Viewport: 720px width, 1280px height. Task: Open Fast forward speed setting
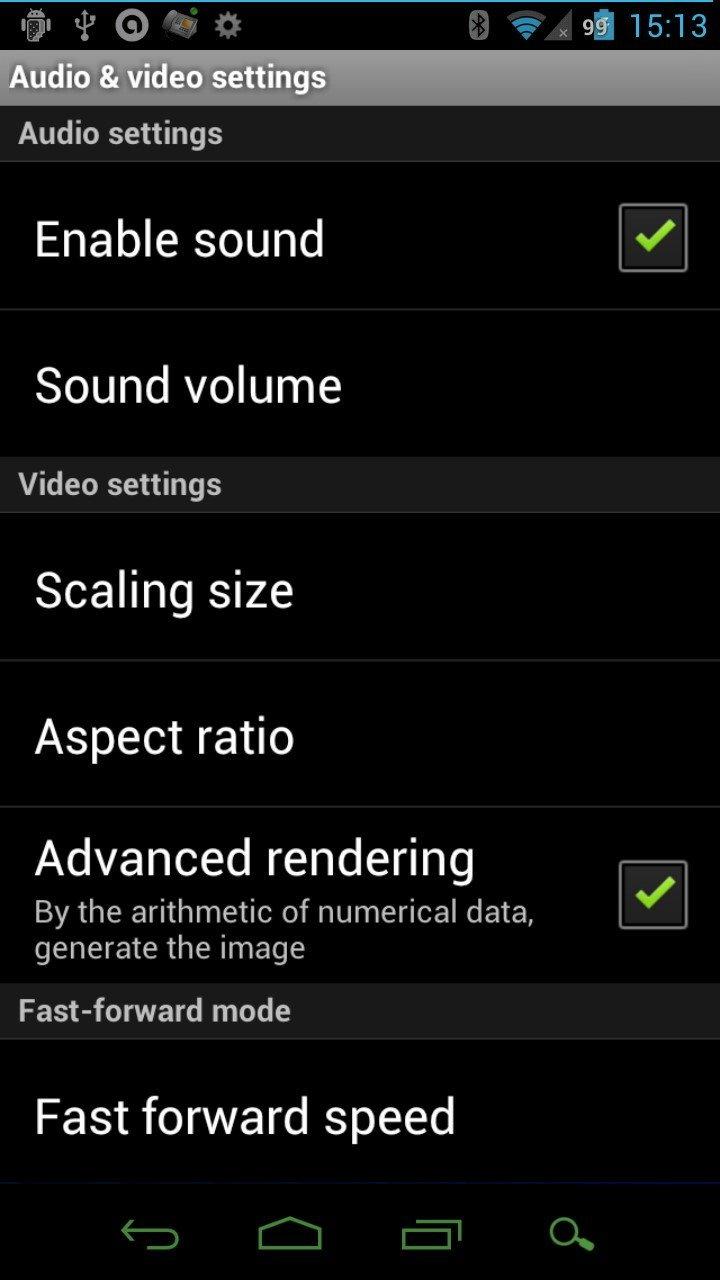tap(245, 1116)
